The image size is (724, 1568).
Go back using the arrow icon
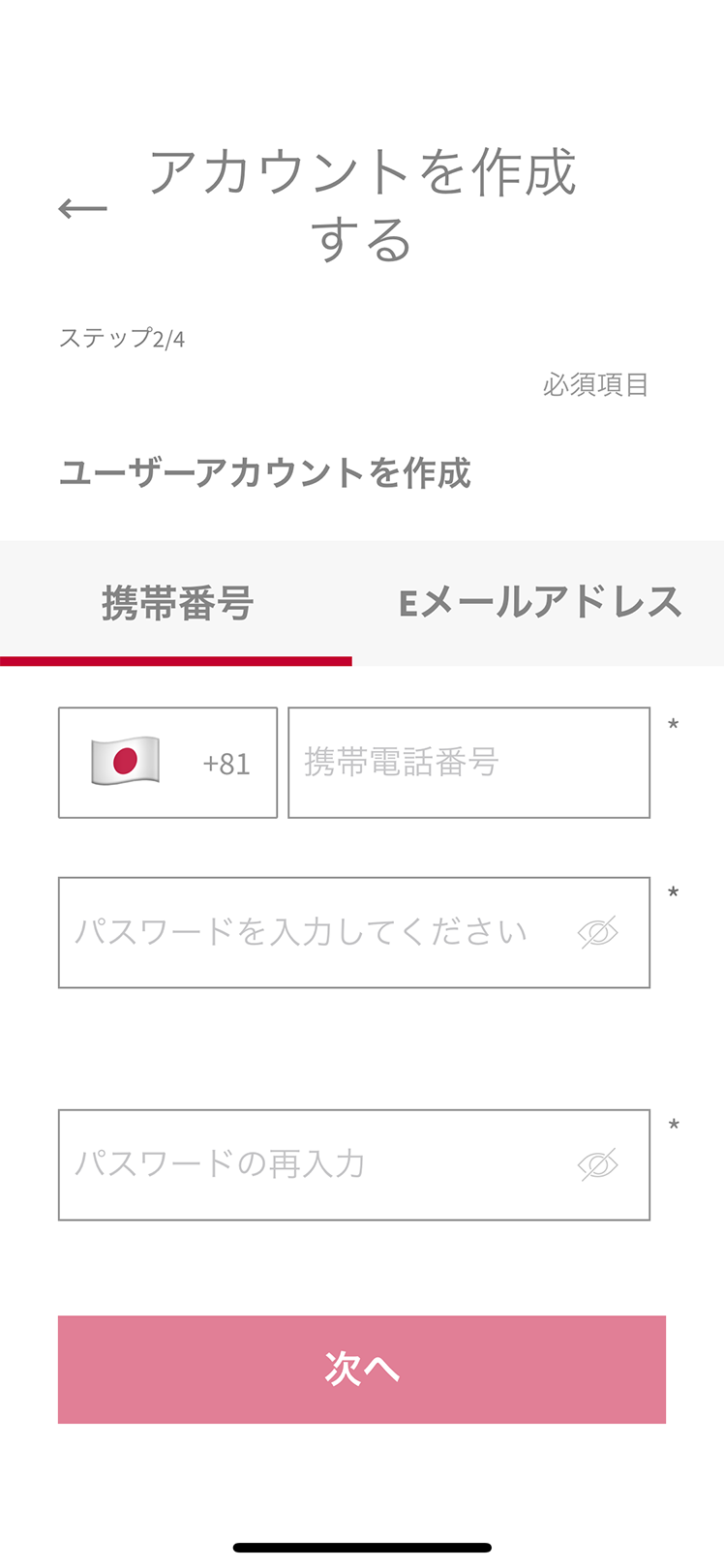point(82,208)
